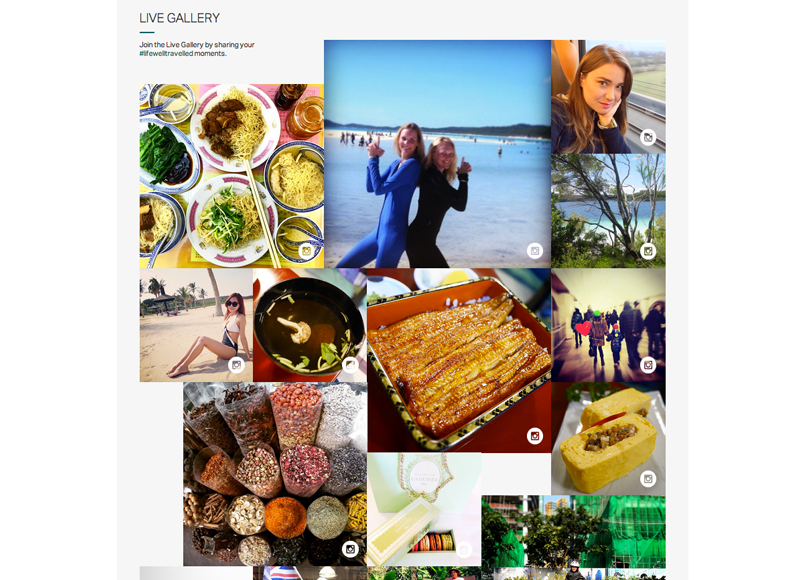
Task: Open the noodle dishes photo tile
Action: coord(231,176)
